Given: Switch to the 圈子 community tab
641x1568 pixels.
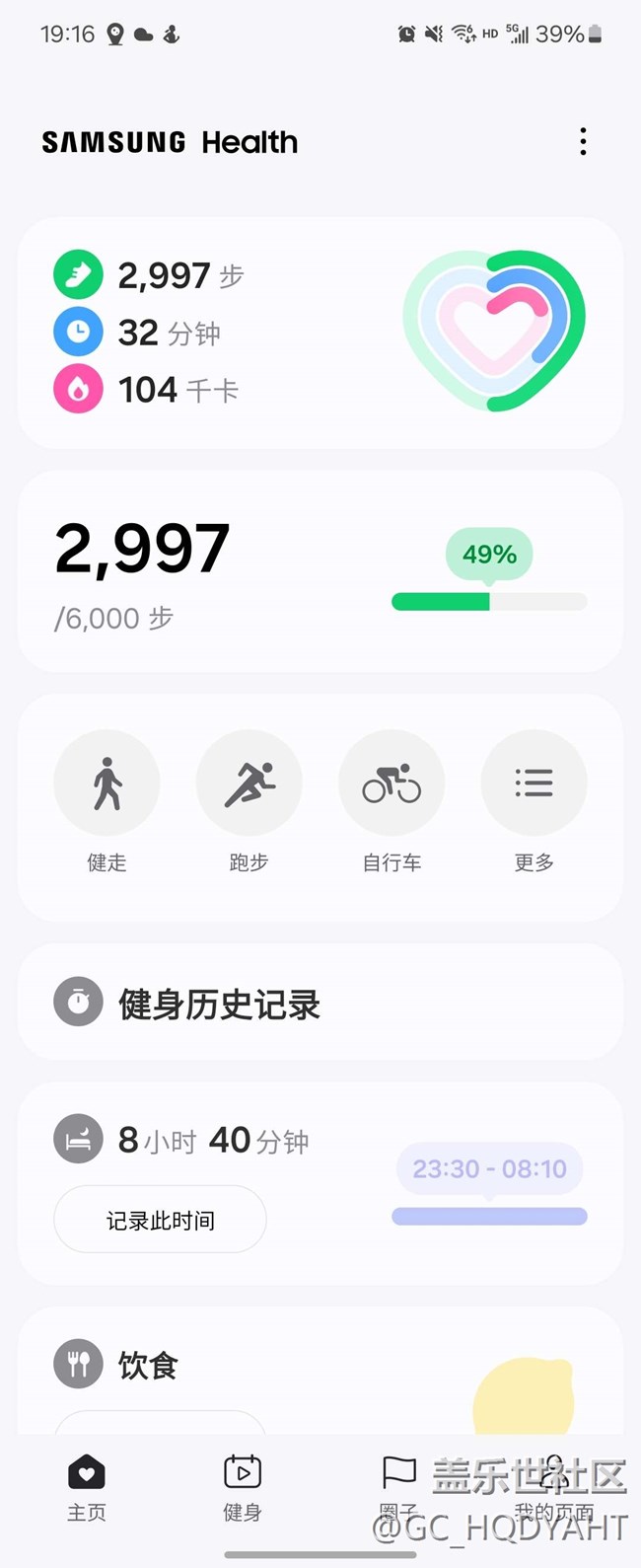Looking at the screenshot, I should click(398, 1488).
